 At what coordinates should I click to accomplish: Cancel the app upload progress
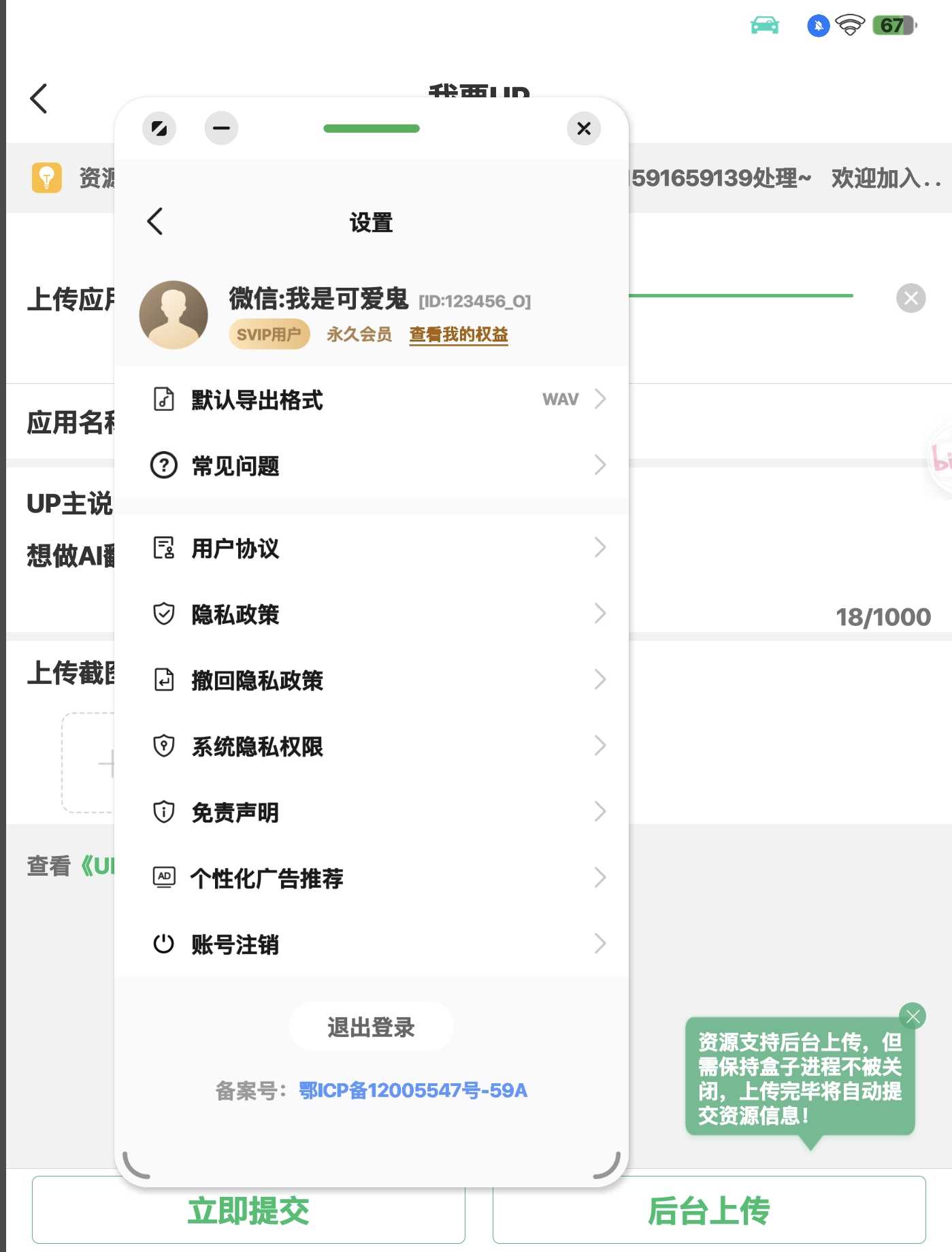(x=910, y=298)
